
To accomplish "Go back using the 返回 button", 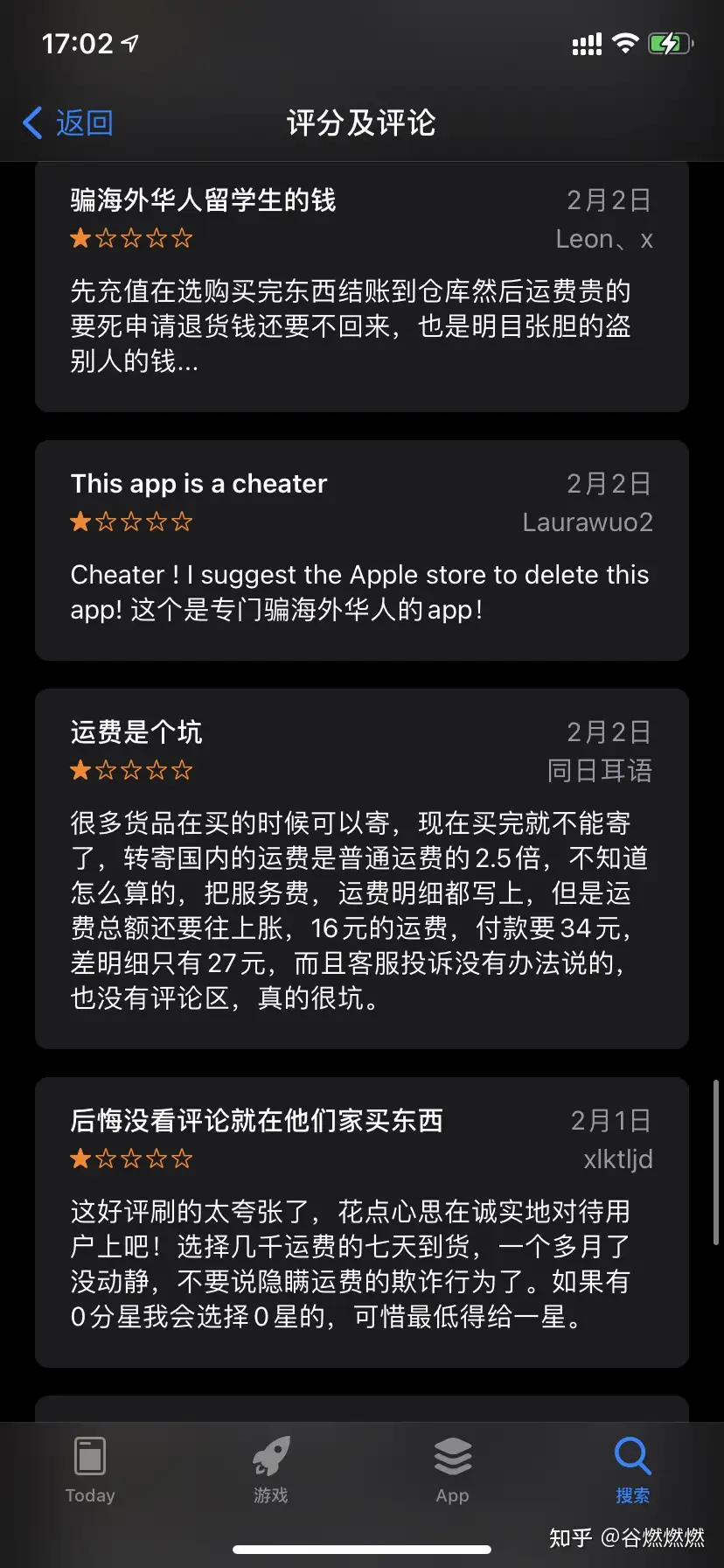I will (x=68, y=123).
